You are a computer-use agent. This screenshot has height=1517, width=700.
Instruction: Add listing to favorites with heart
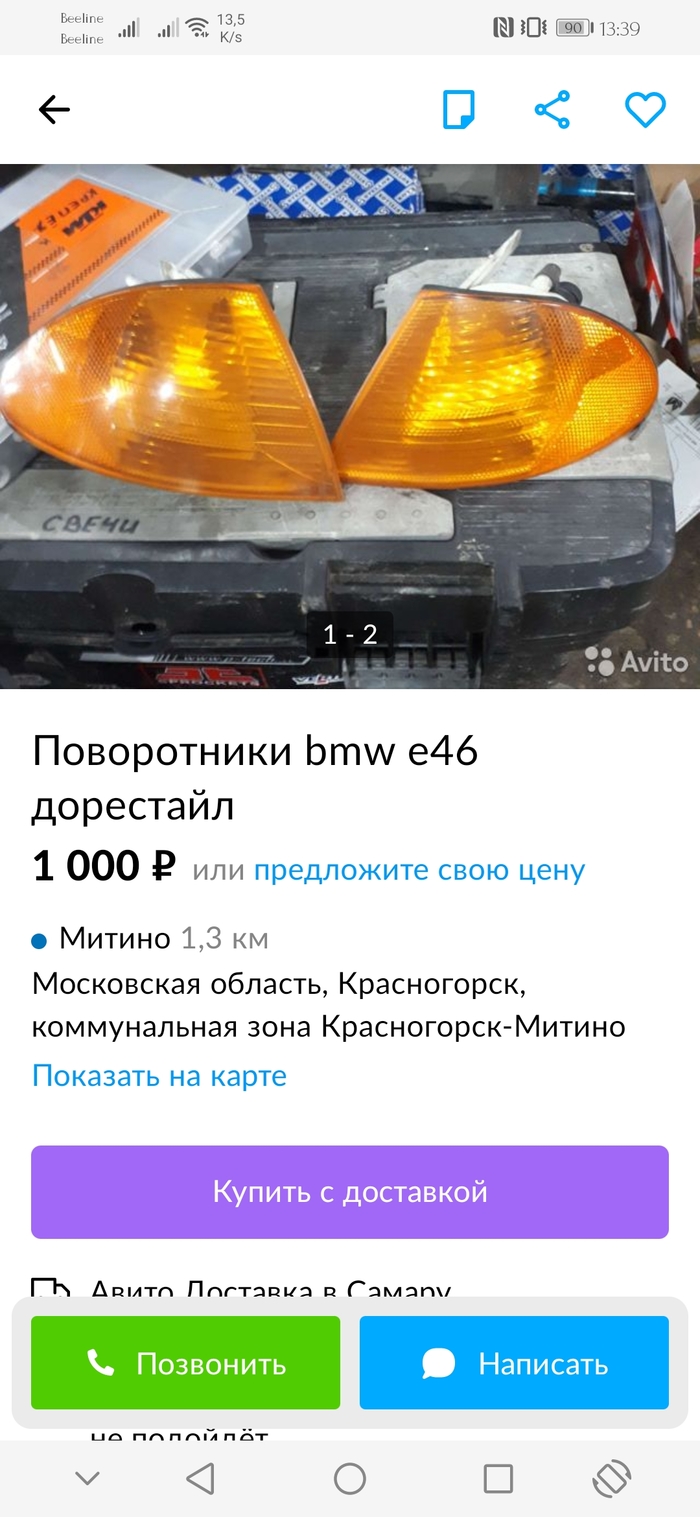coord(645,110)
